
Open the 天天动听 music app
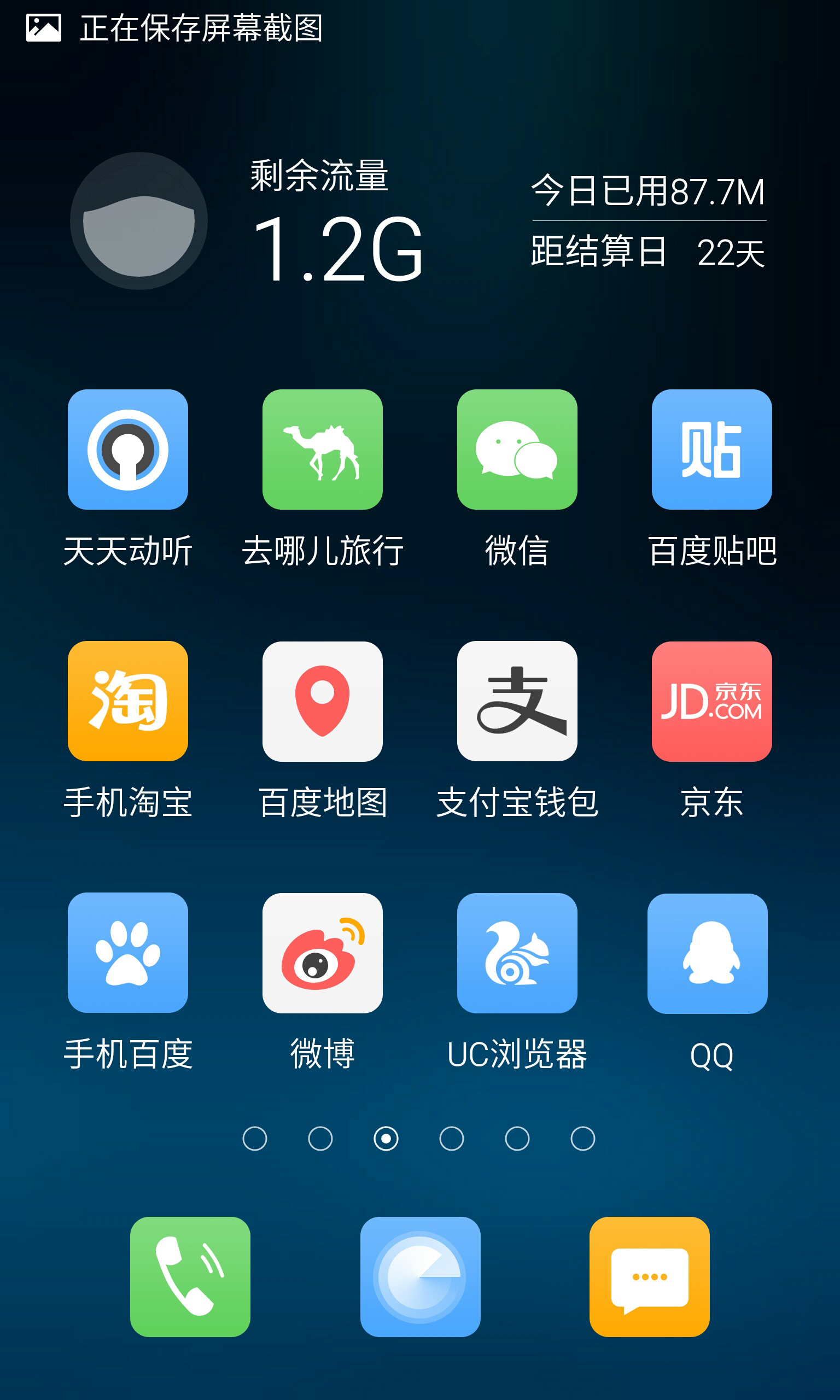[x=127, y=450]
